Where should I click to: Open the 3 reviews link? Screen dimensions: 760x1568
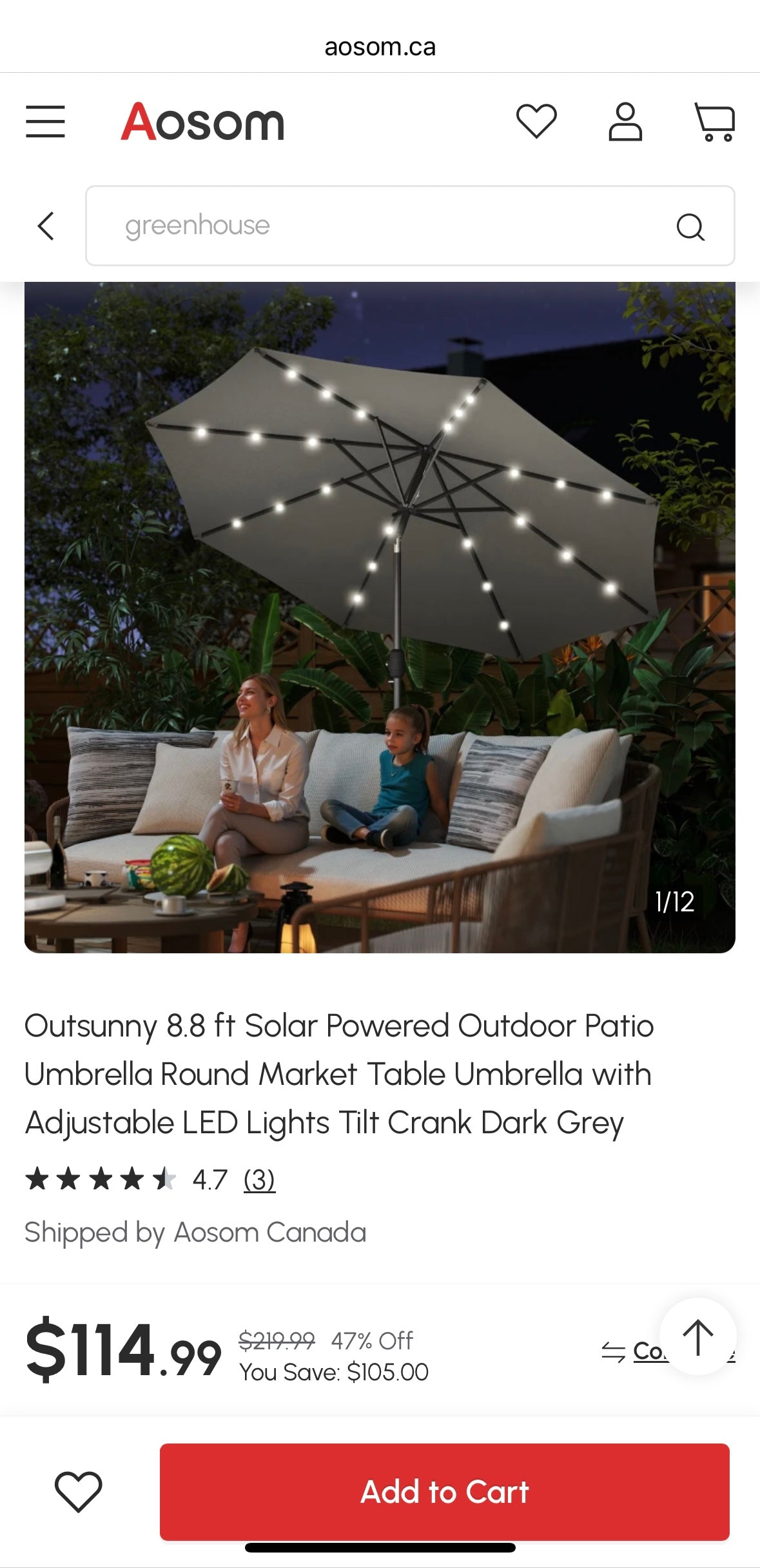coord(259,1180)
